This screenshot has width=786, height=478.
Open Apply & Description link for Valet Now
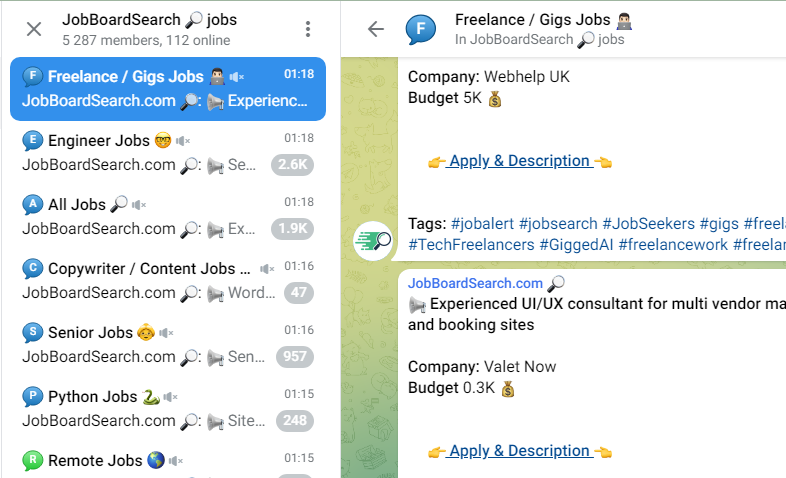click(519, 451)
